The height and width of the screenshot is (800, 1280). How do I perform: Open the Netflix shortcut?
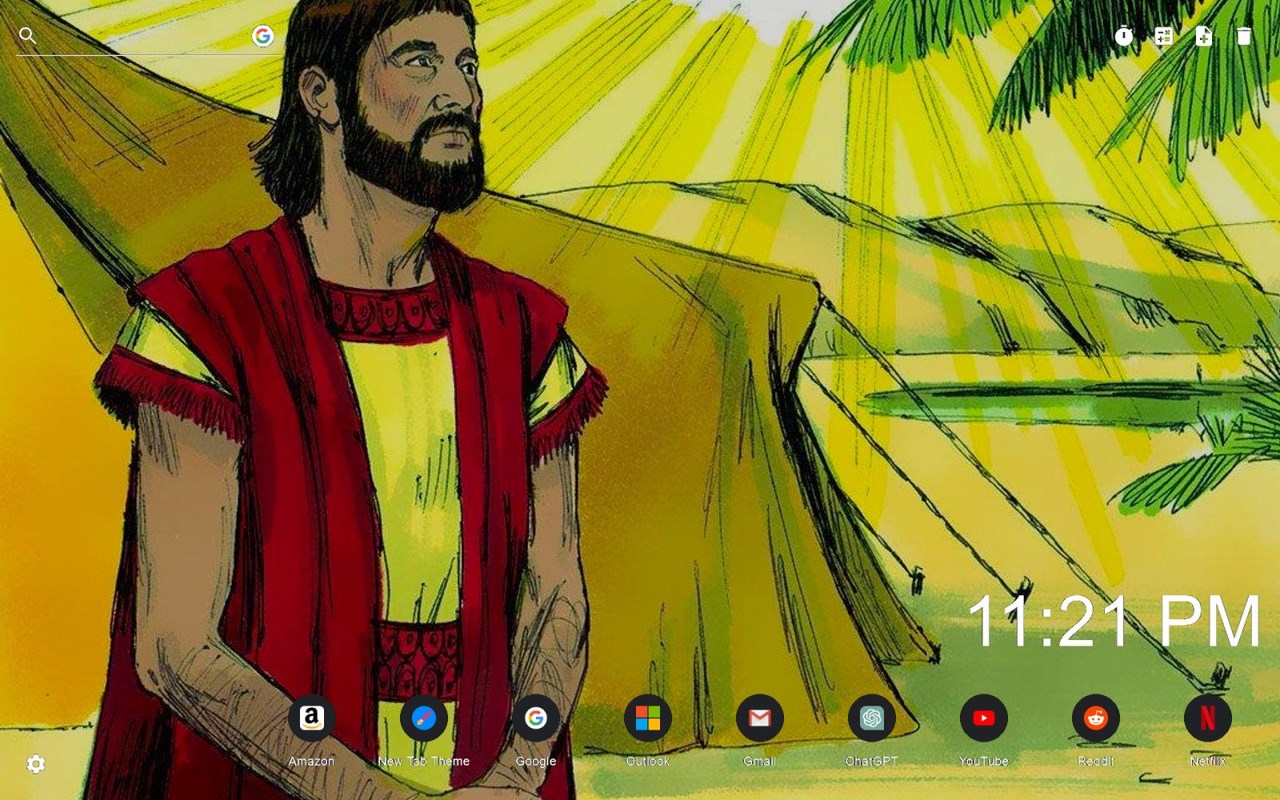coord(1208,718)
